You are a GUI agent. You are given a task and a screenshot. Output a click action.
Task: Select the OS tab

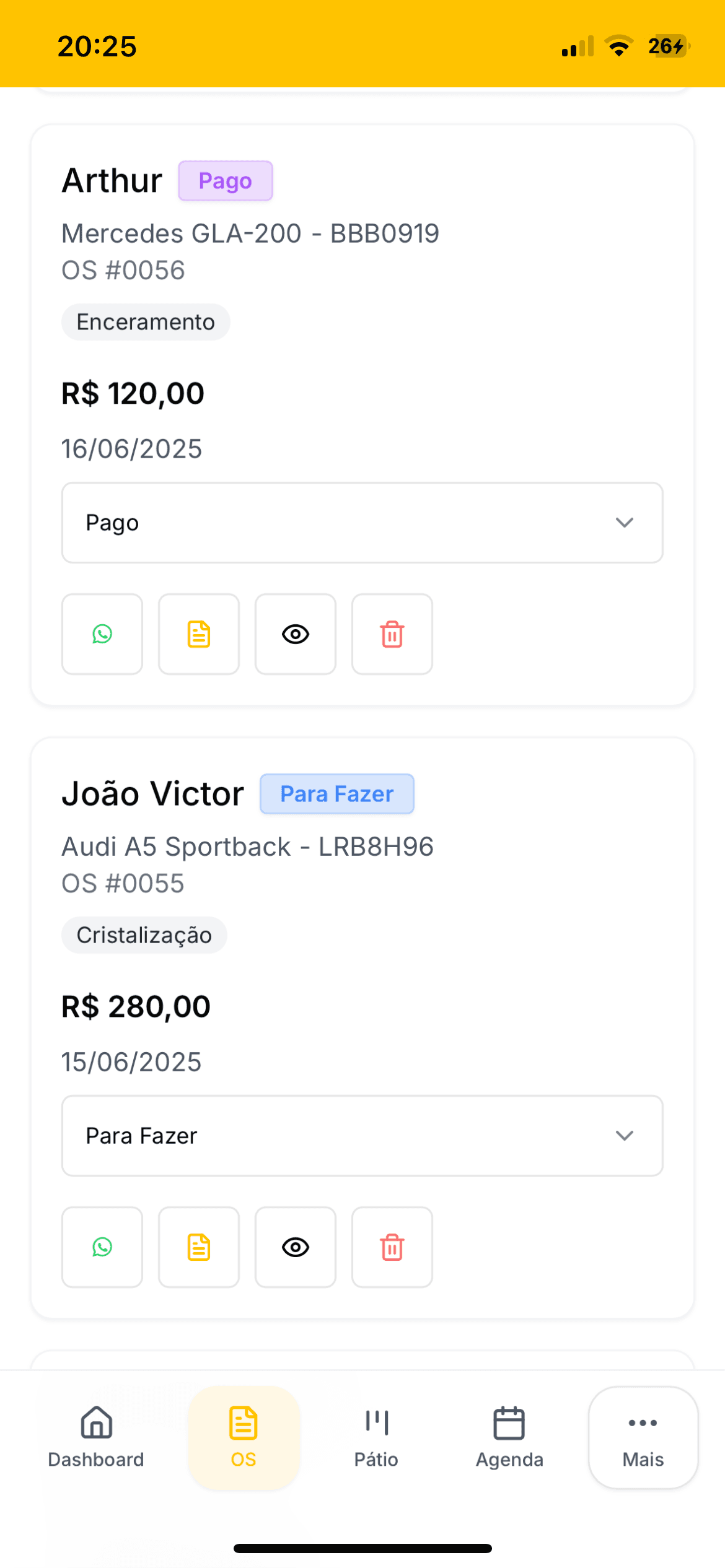[244, 1437]
